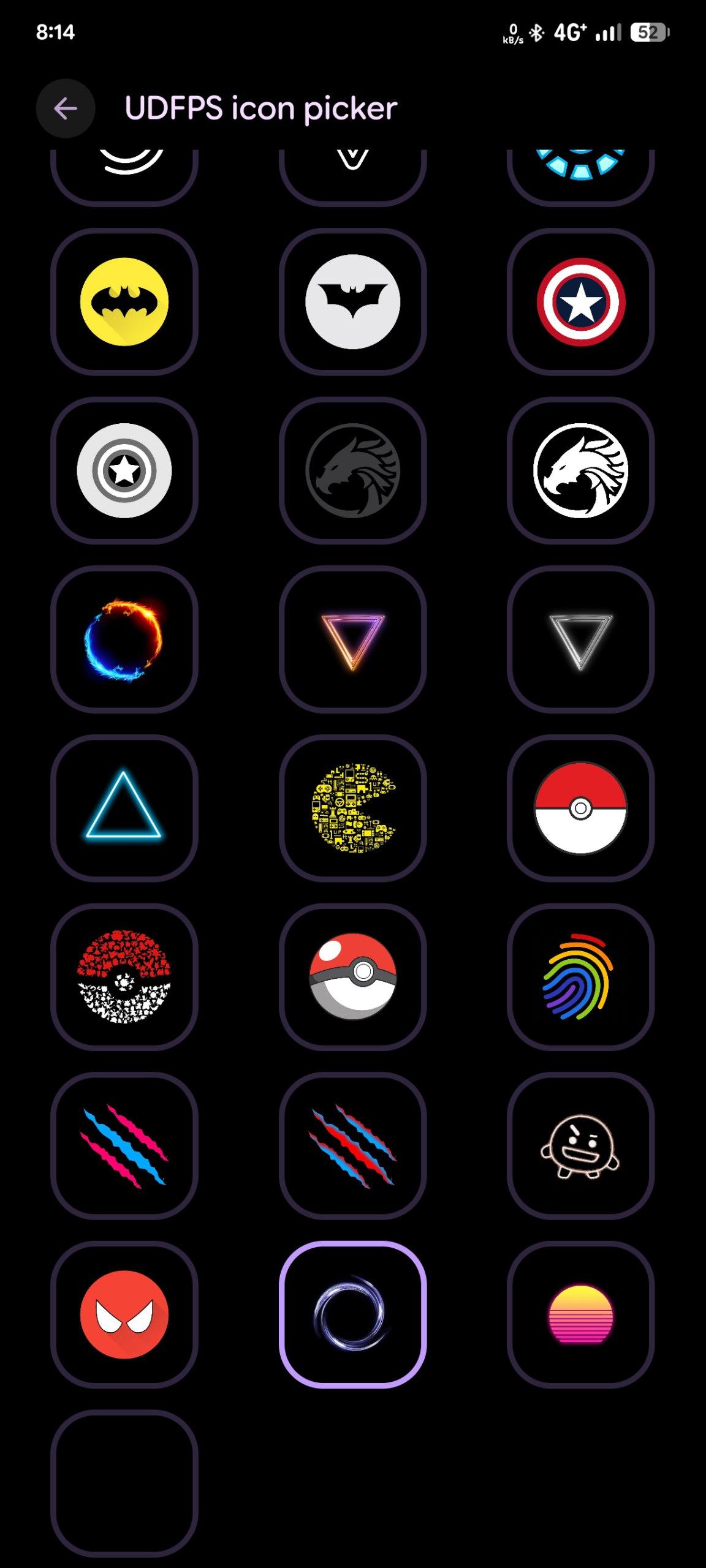Pick the rainbow fingerprint icon
This screenshot has height=1568, width=706.
pos(580,977)
